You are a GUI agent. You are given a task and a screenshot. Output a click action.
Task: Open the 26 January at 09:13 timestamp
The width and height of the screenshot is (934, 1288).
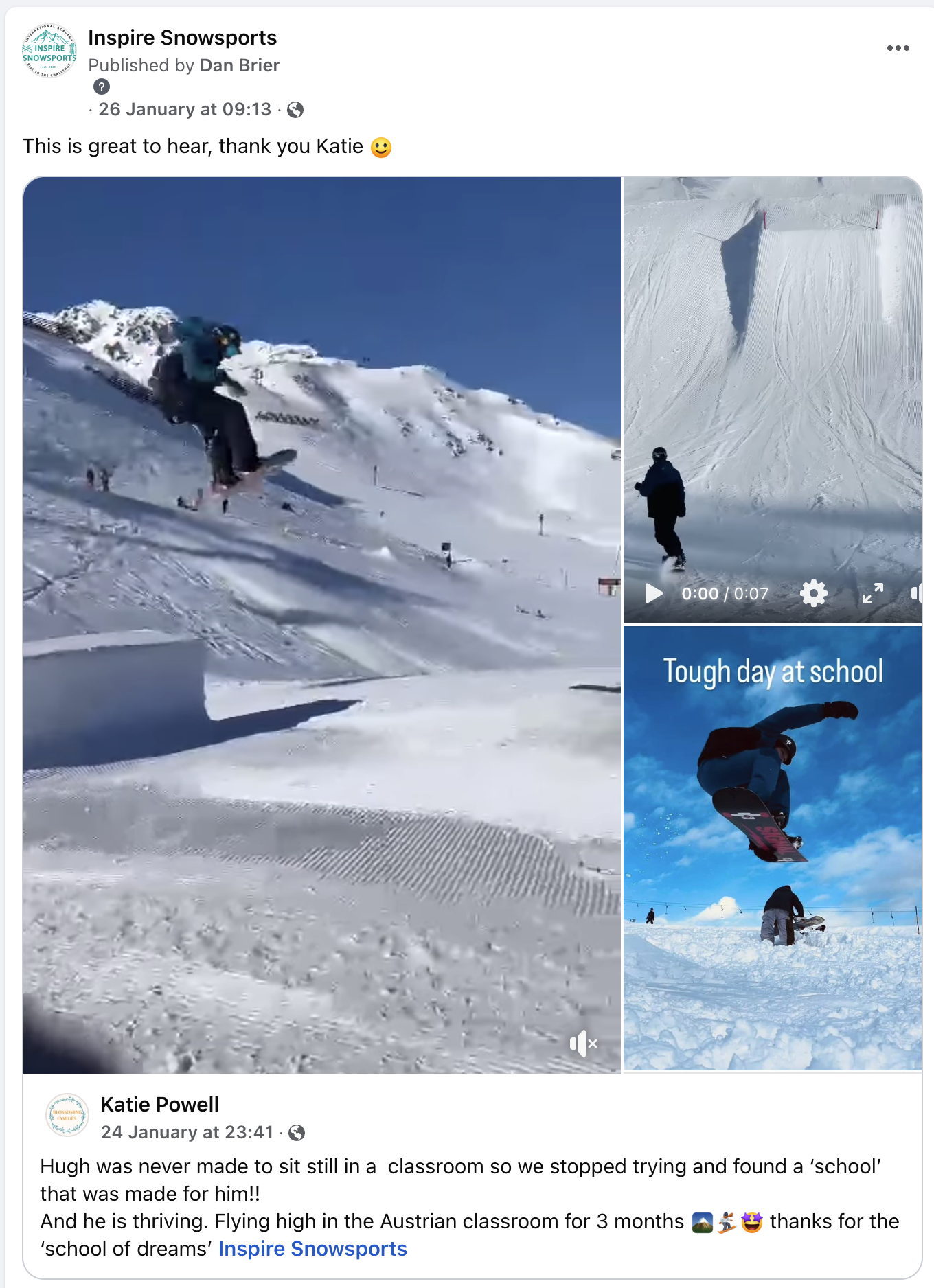[x=185, y=110]
